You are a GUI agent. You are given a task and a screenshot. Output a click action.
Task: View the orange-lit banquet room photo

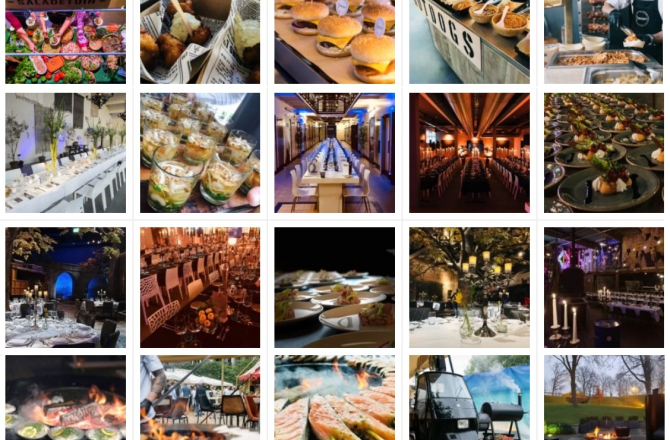click(469, 153)
